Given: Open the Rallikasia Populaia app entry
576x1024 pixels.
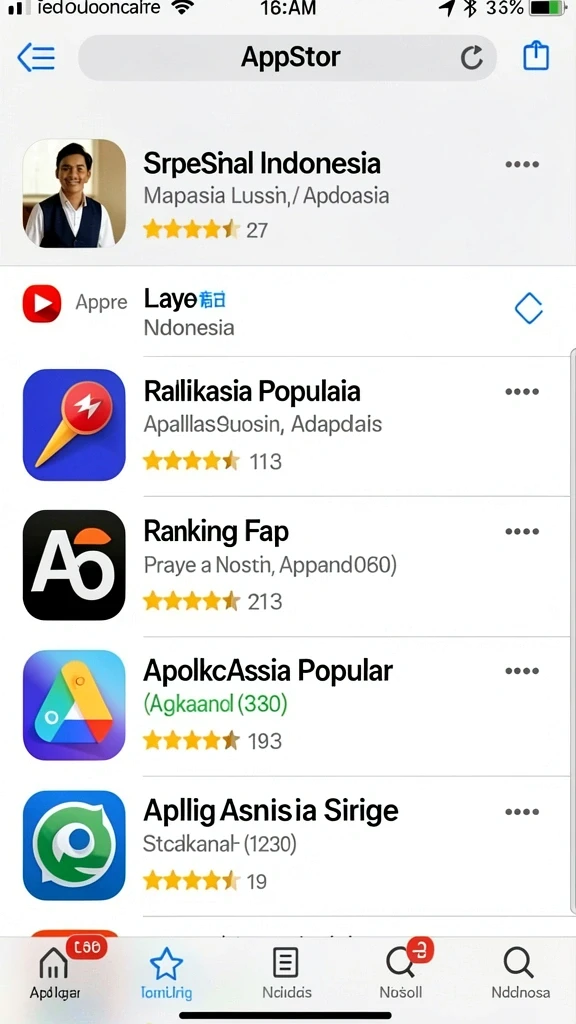Looking at the screenshot, I should pos(288,426).
